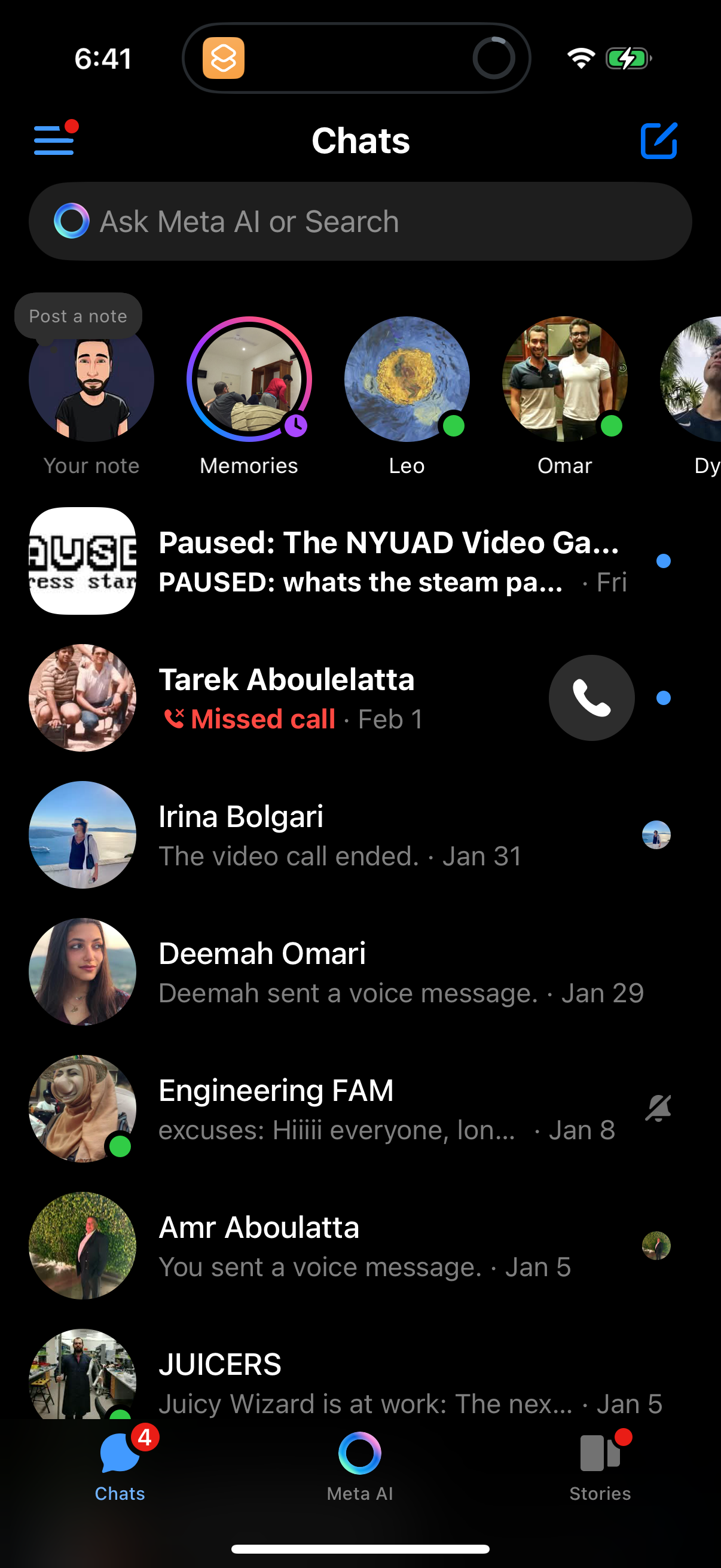Call Tarek Aboulelatta using the phone icon
This screenshot has height=1568, width=721.
591,698
